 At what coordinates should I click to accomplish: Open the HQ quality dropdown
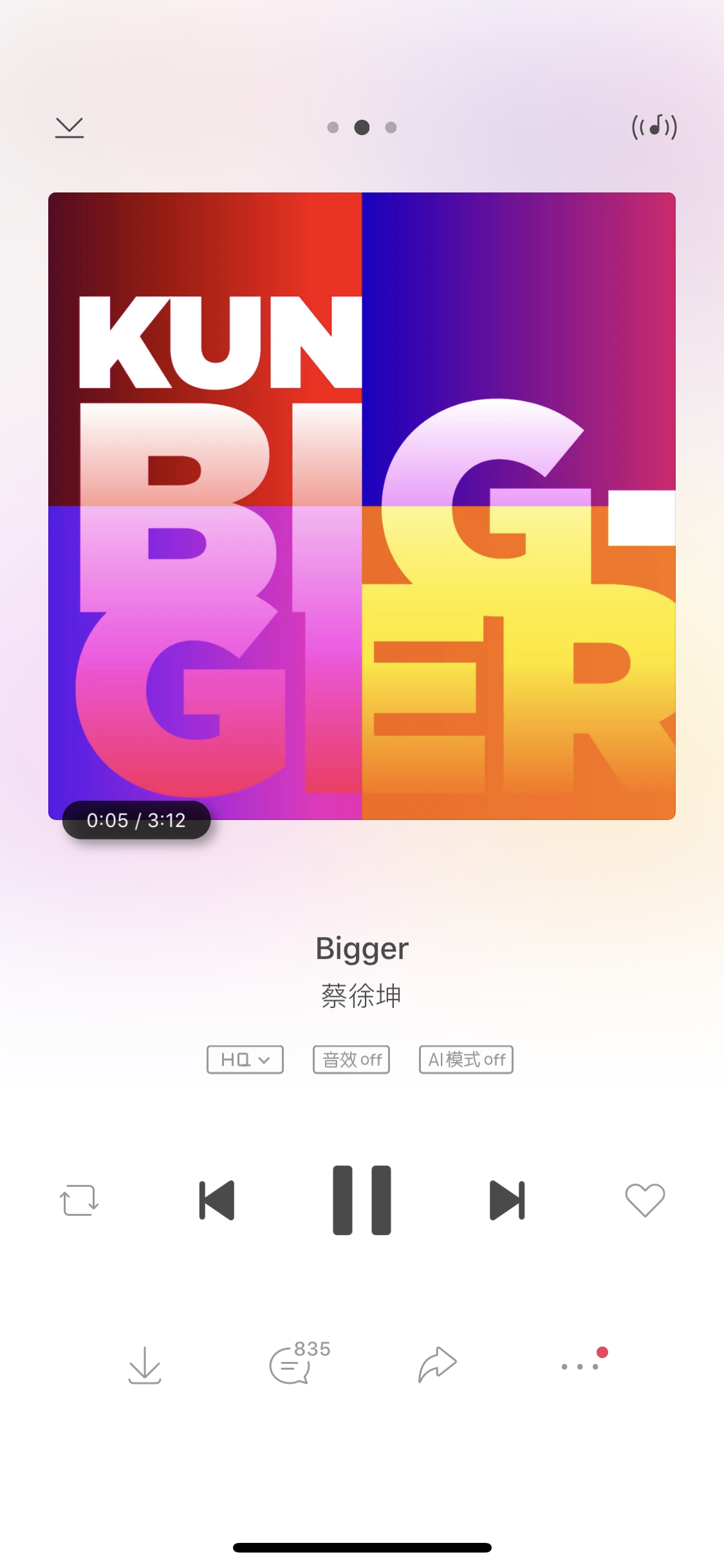click(x=245, y=1059)
